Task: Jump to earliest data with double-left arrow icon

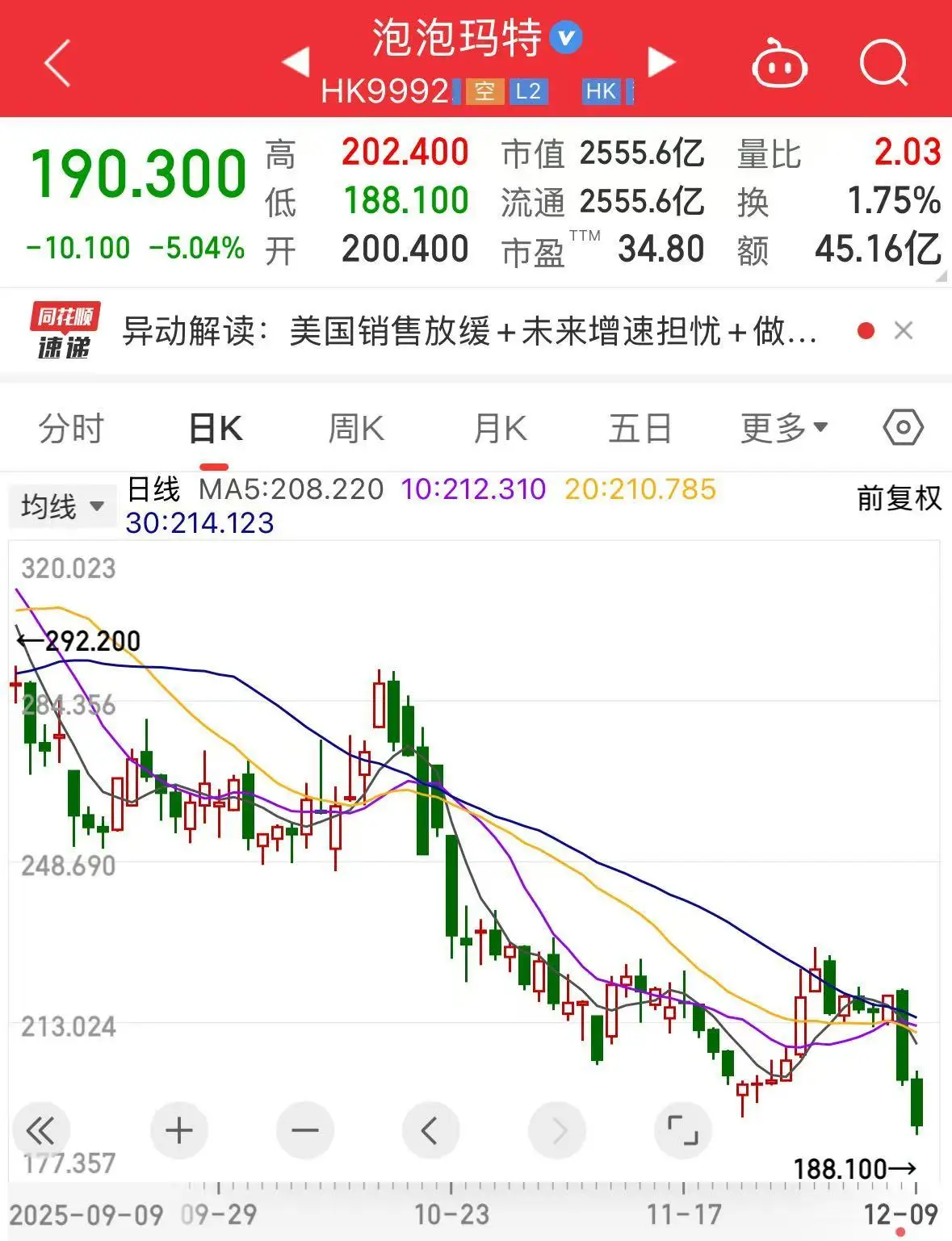Action: coord(42,1130)
